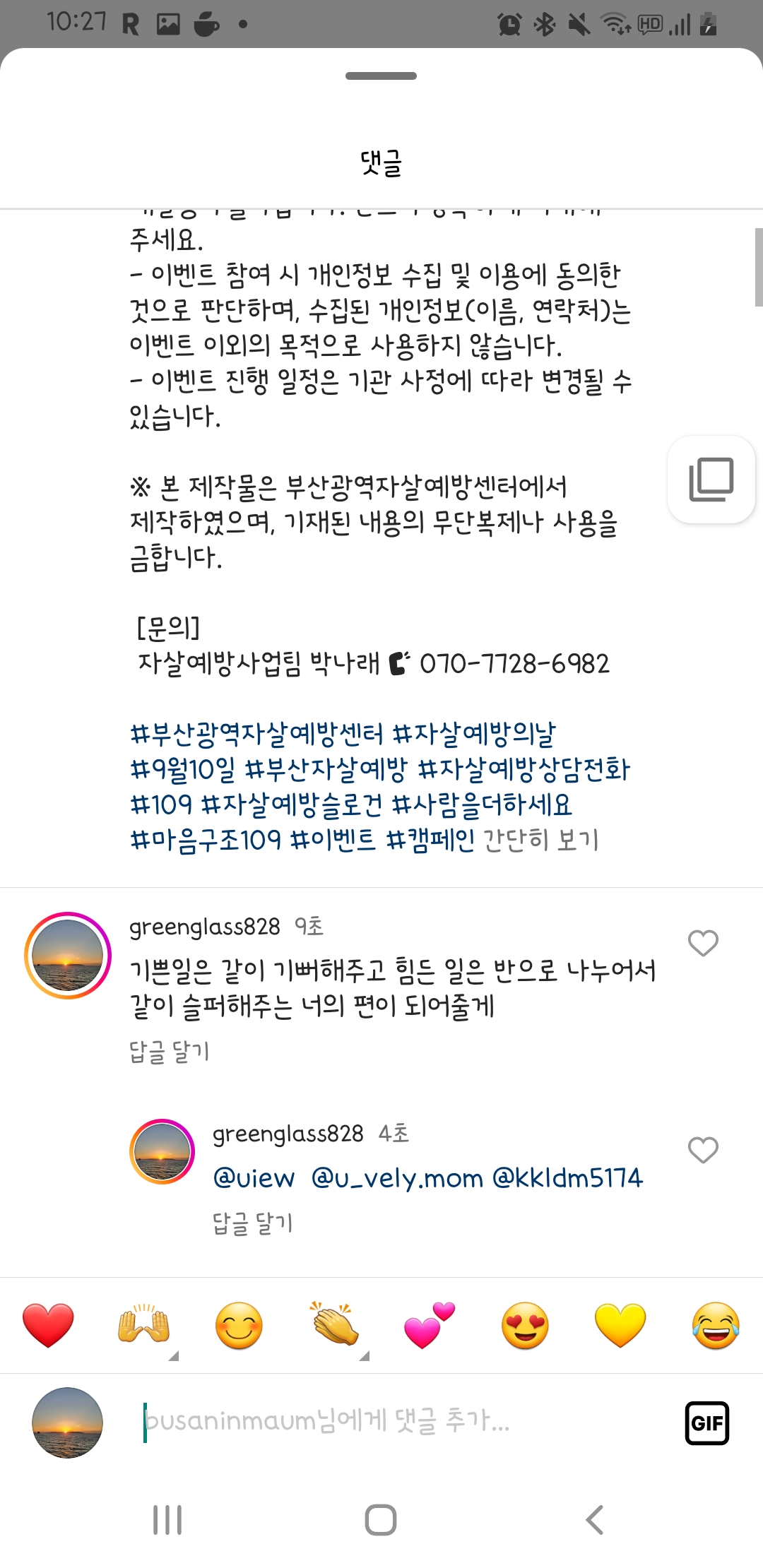The width and height of the screenshot is (763, 1568).
Task: Reply to the comment tagging @u_vely.mom
Action: click(x=253, y=1223)
